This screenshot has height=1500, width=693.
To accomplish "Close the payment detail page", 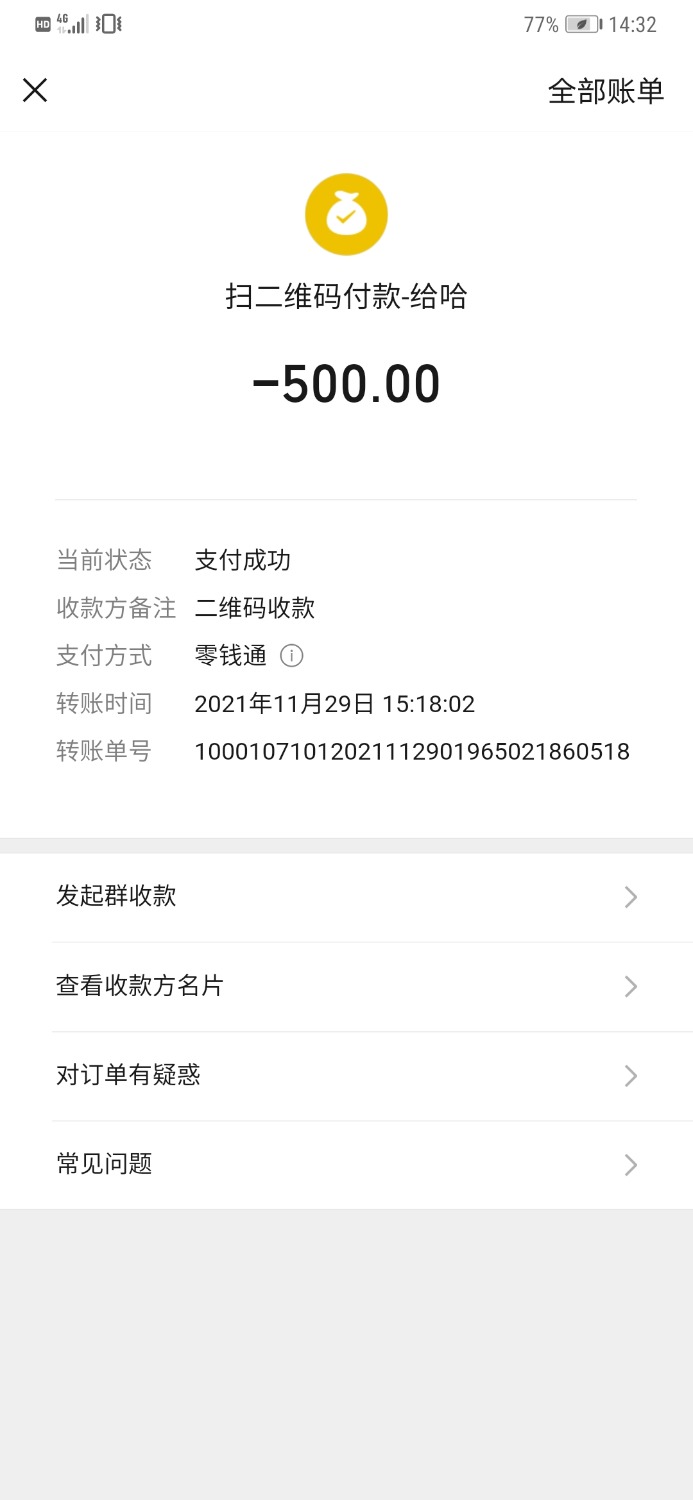I will point(35,91).
